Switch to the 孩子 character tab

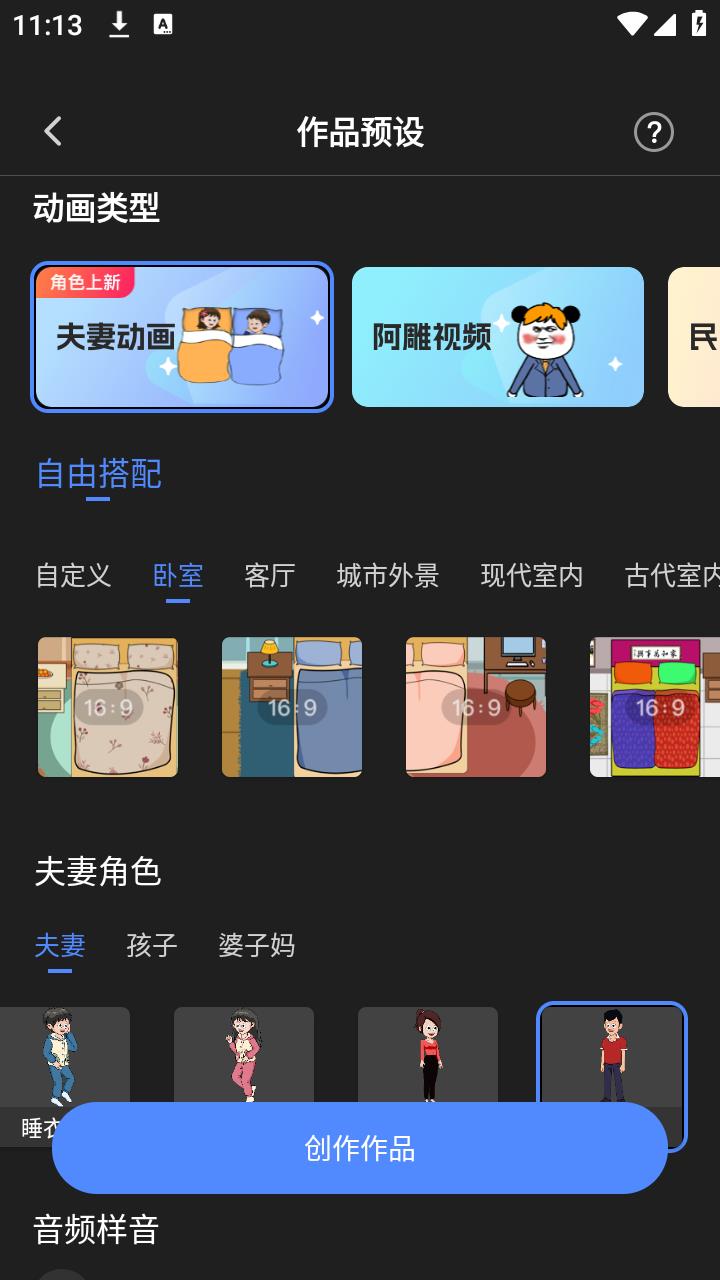click(x=152, y=946)
